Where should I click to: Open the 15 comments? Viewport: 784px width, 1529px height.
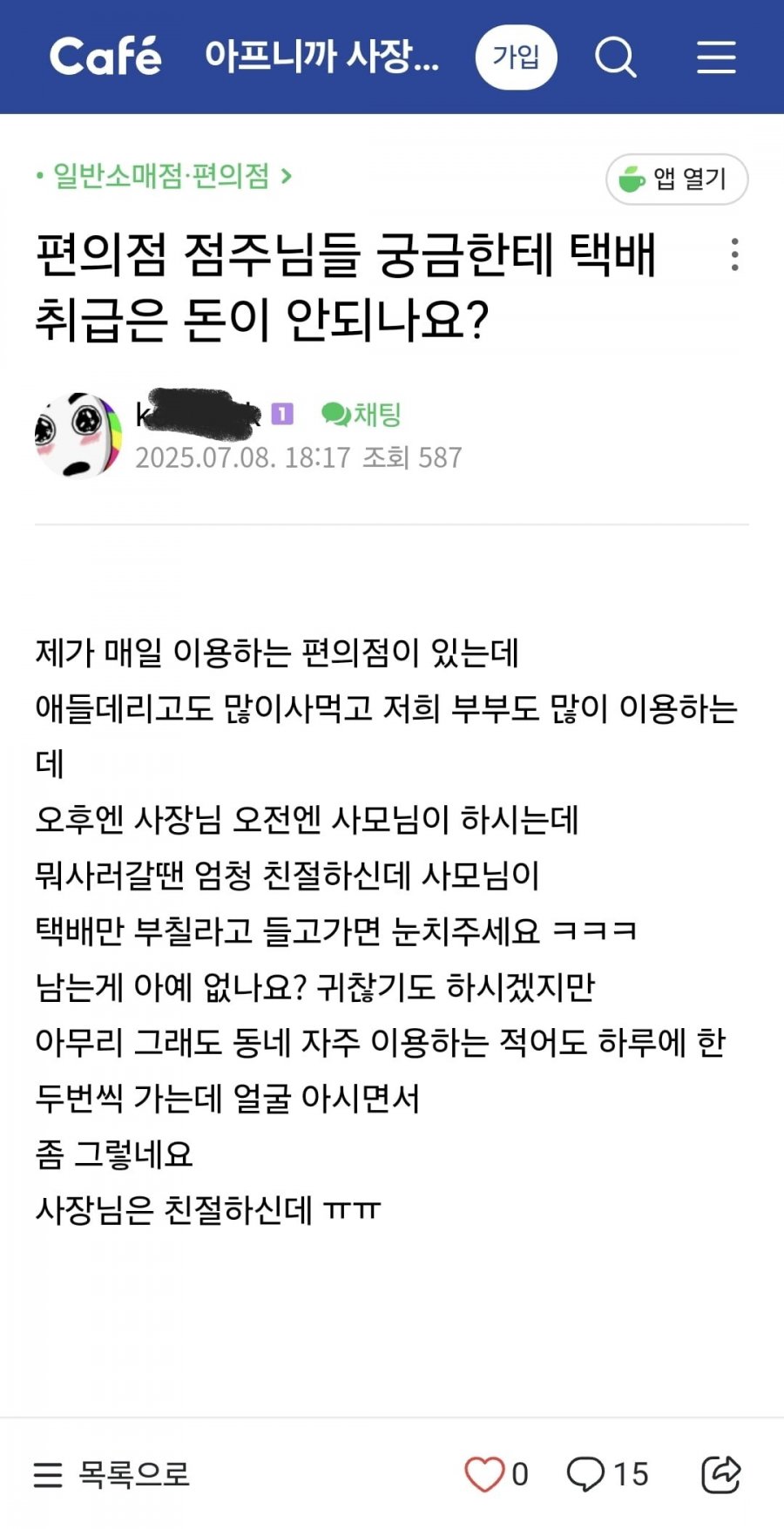(x=607, y=1474)
